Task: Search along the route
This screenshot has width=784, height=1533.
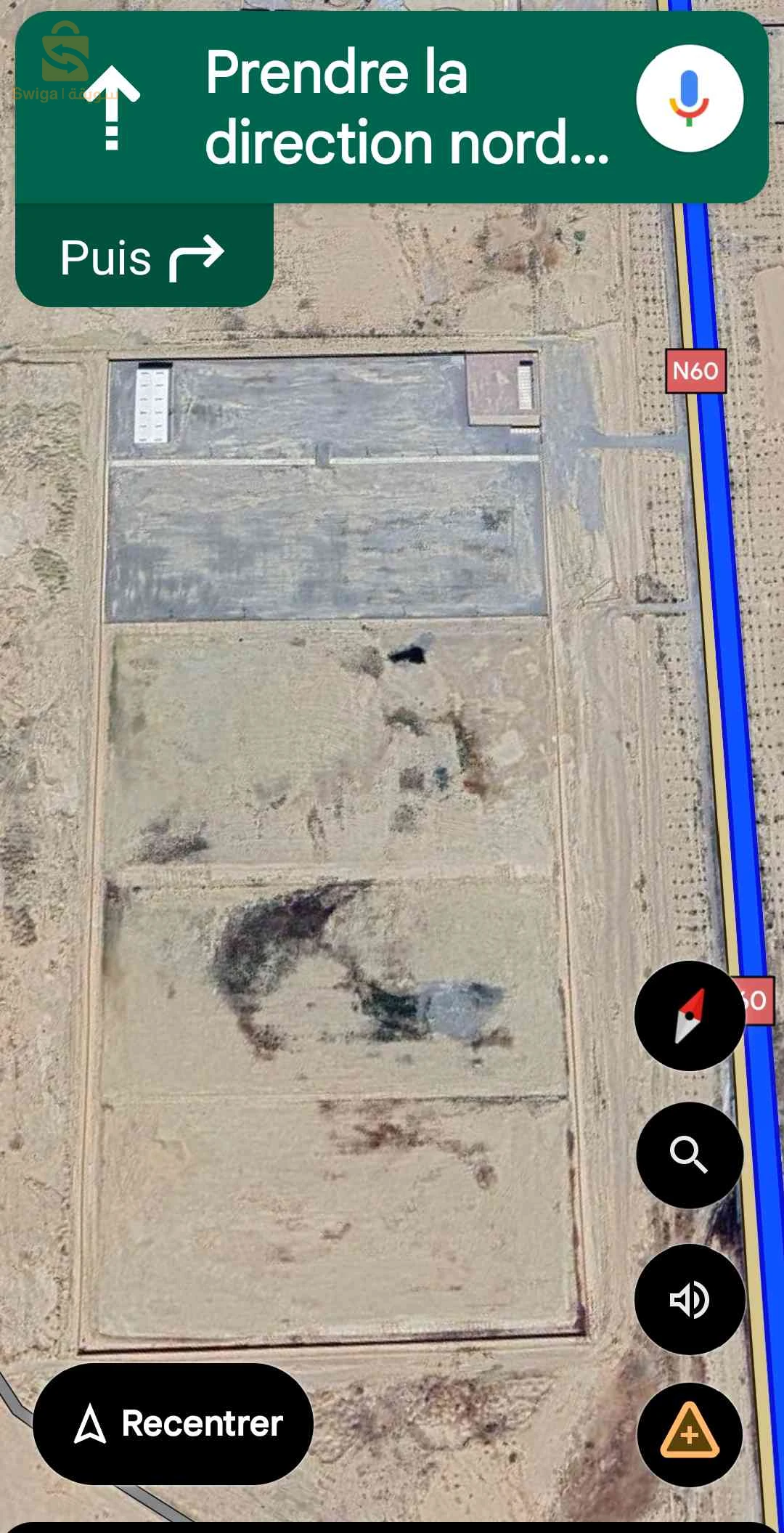Action: 689,1155
